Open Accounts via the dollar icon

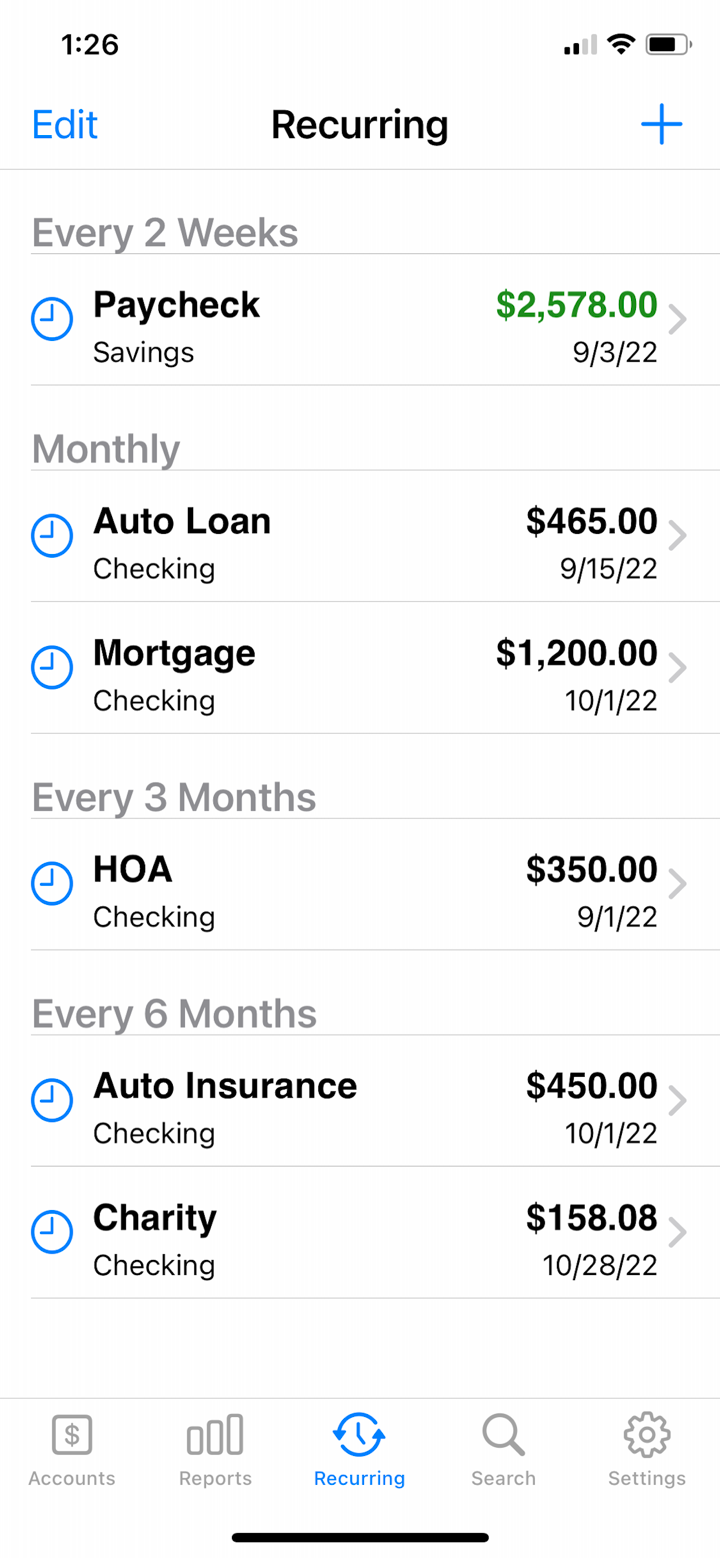(x=71, y=1434)
